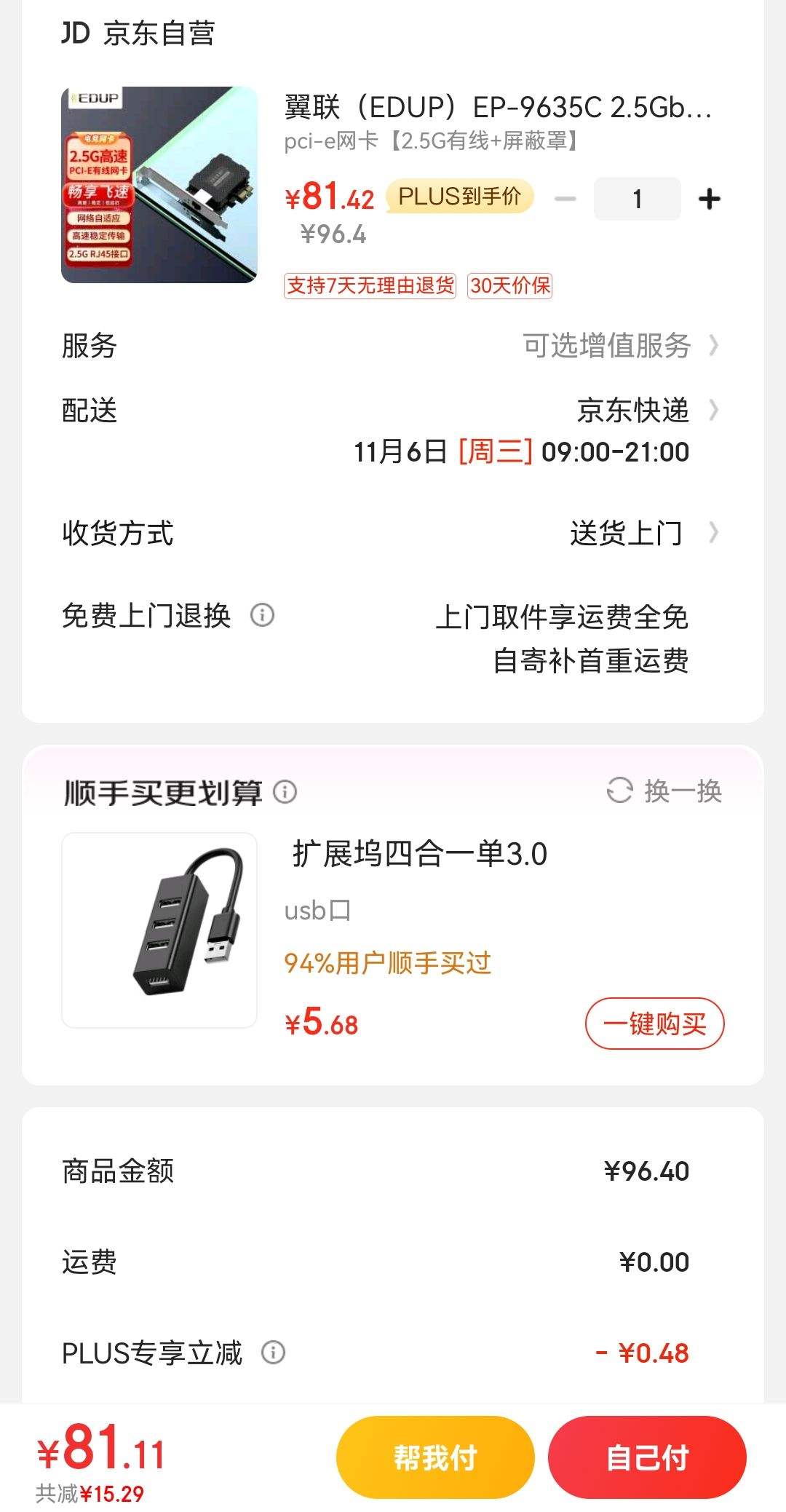View PLUS专享立减 discount info
This screenshot has width=786, height=1512.
273,1353
